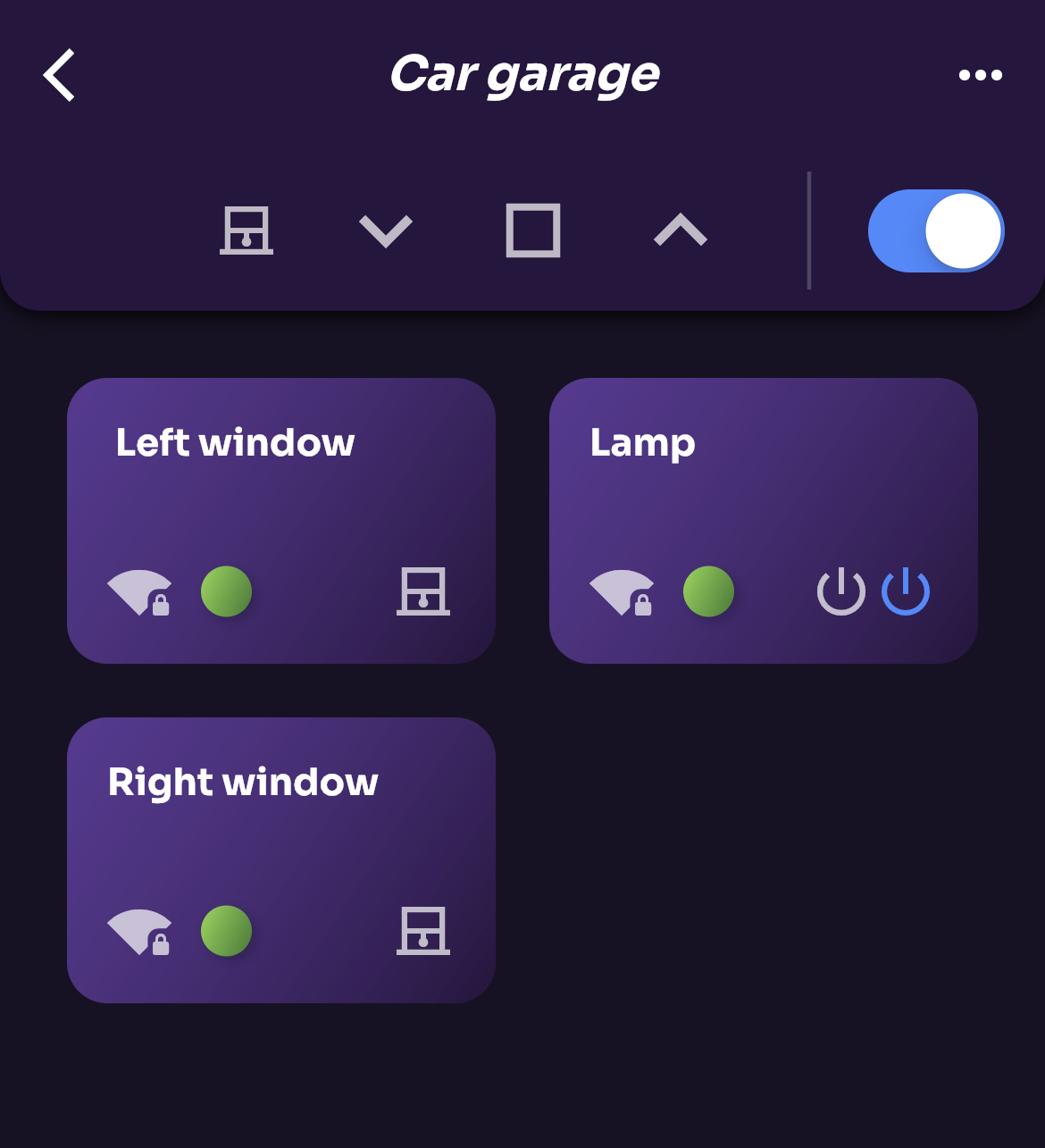Stop the shutters with the square button
Viewport: 1045px width, 1148px height.
click(x=533, y=230)
